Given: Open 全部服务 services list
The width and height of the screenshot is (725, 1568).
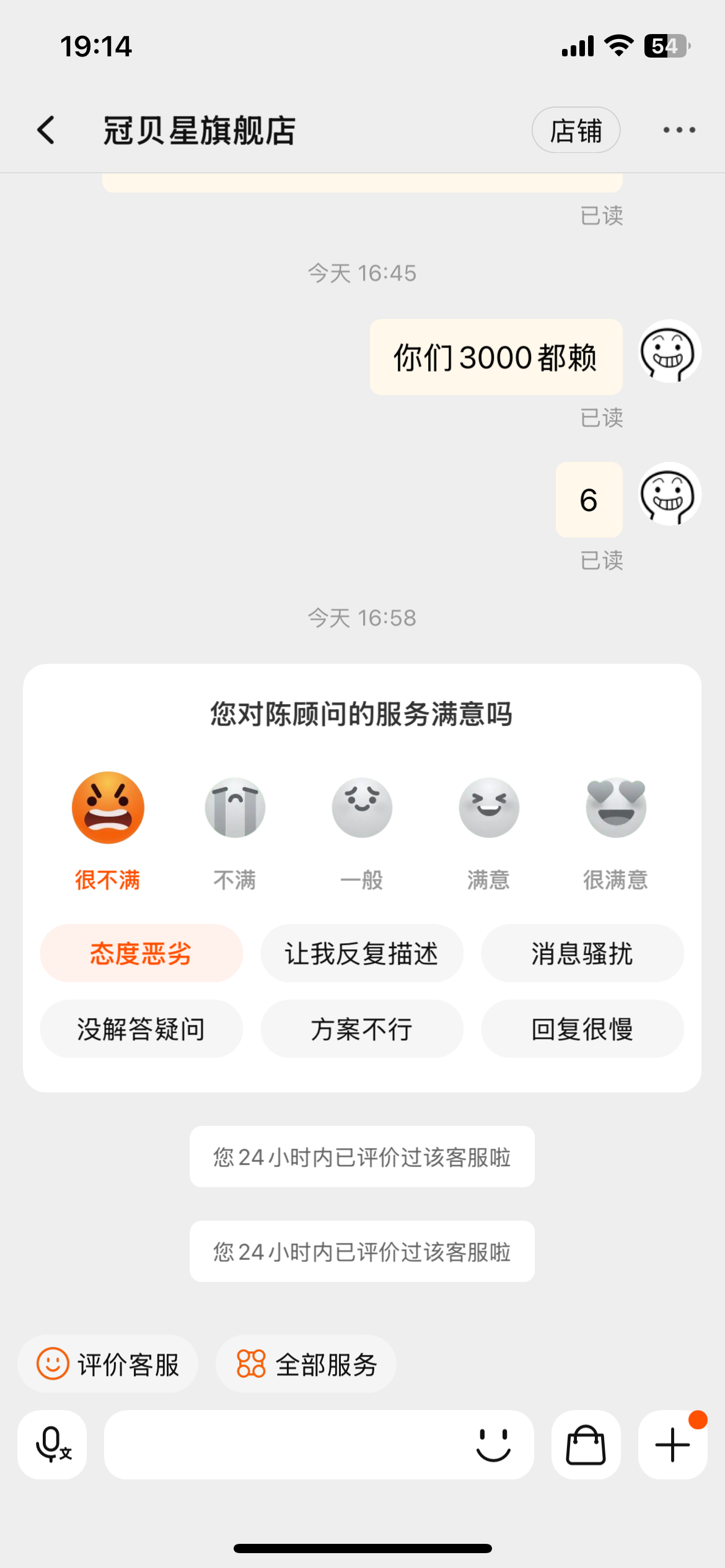Looking at the screenshot, I should click(x=307, y=1364).
